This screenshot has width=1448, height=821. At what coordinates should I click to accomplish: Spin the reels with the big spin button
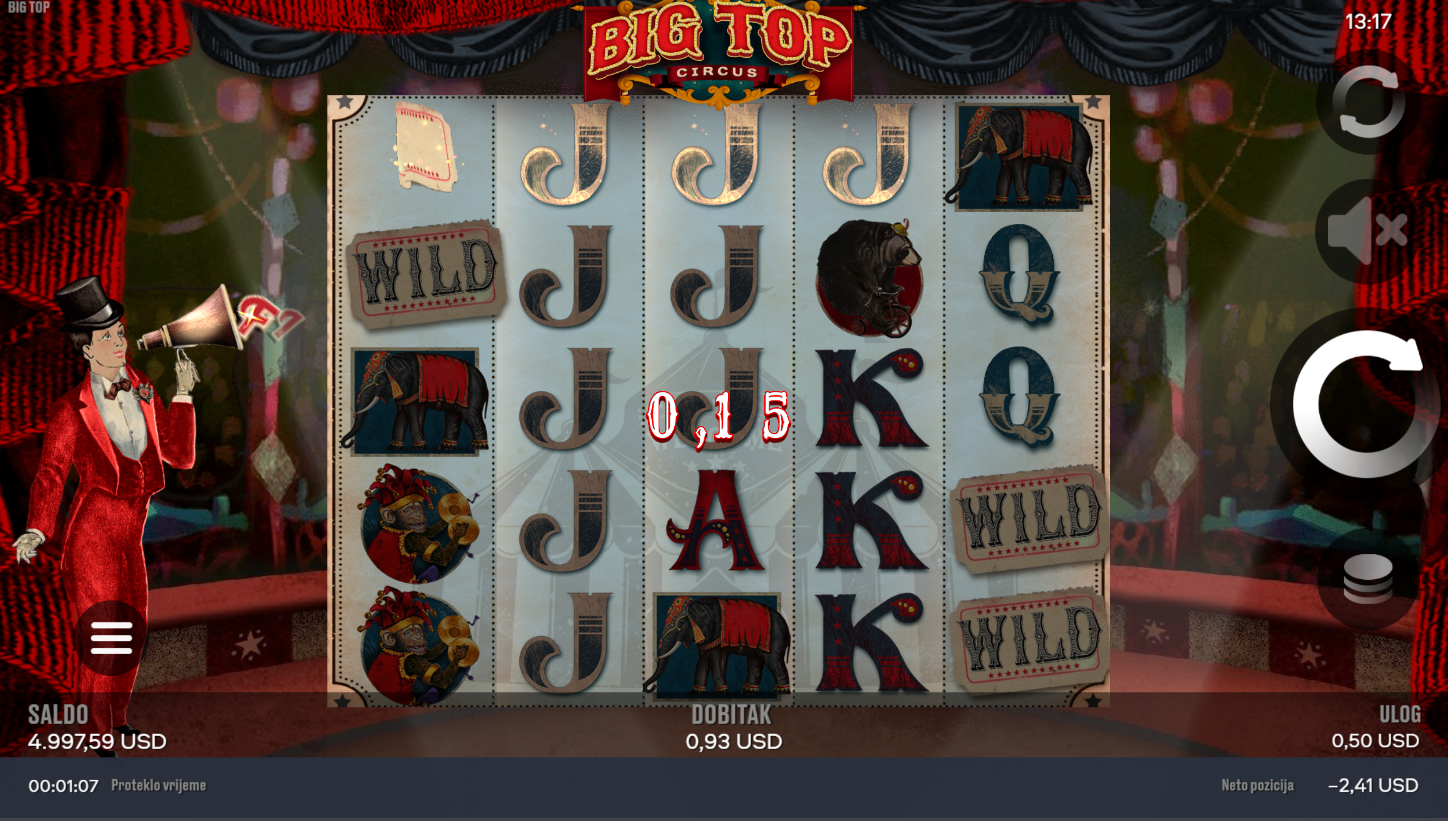1358,404
